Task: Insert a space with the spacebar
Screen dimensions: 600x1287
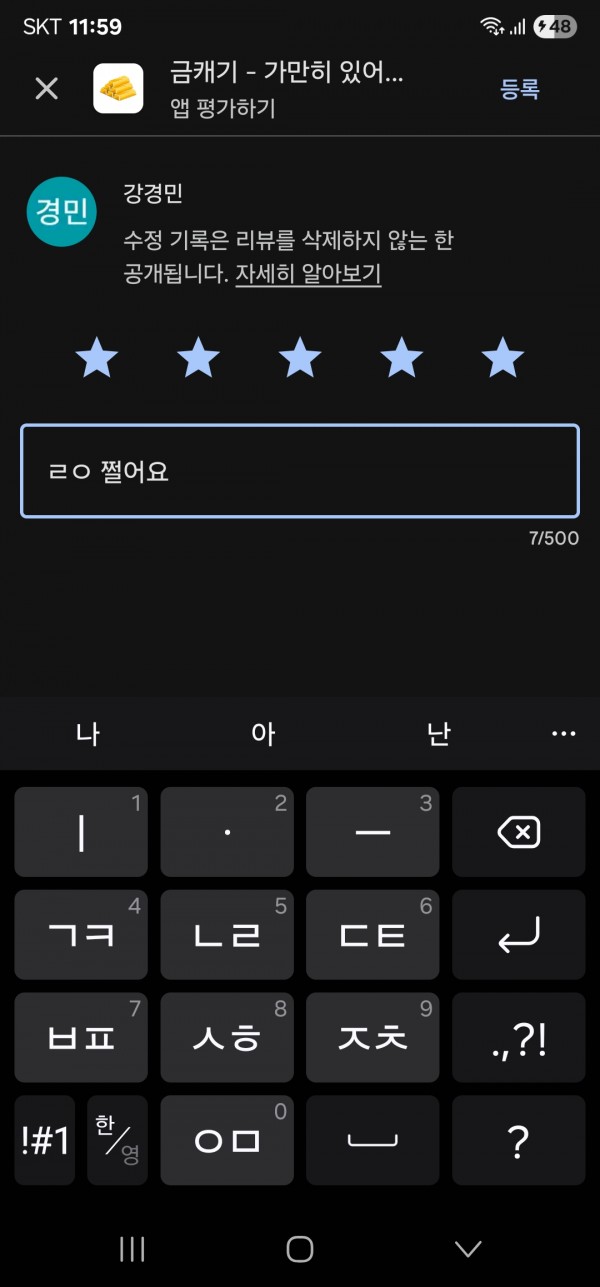Action: 372,1140
